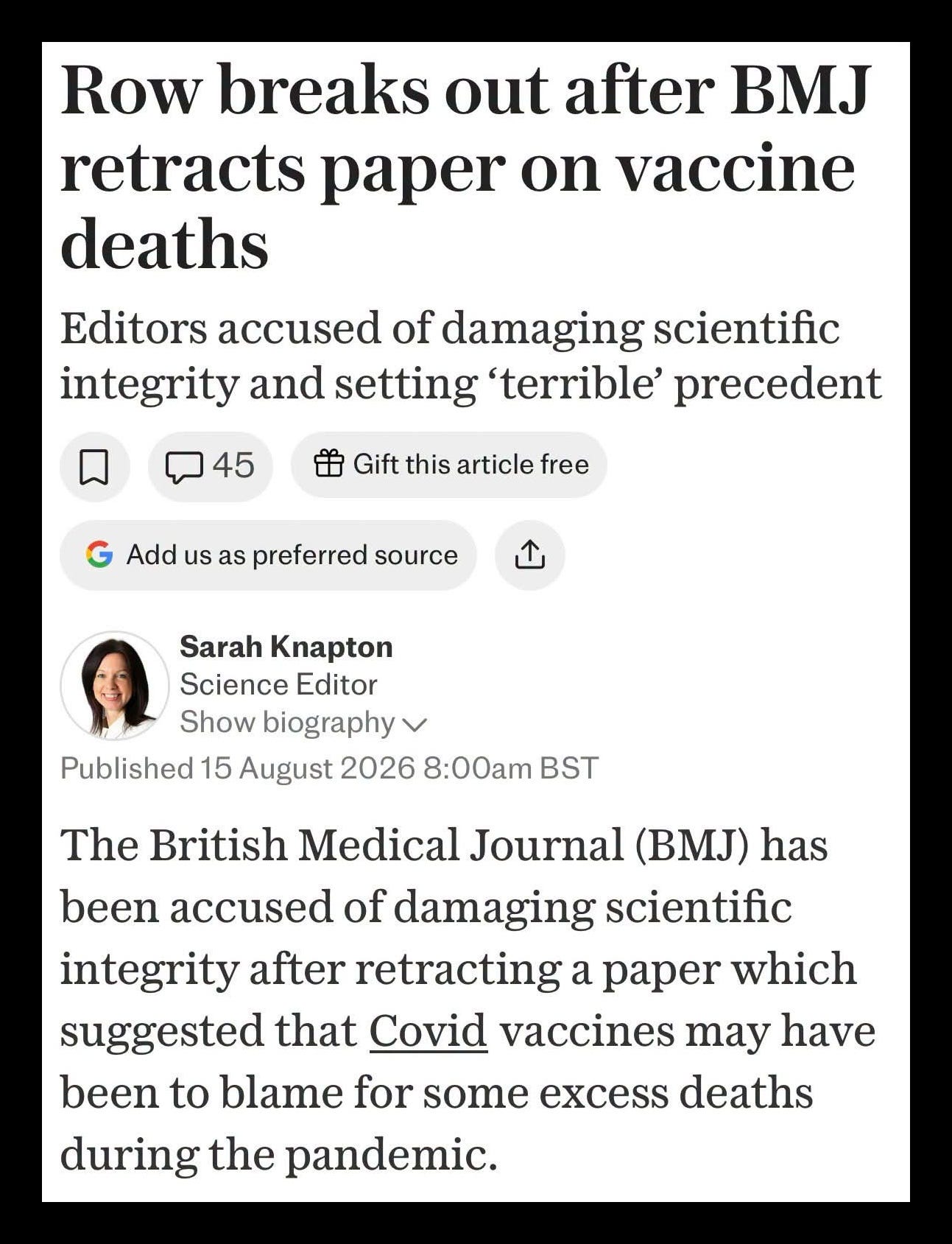
Task: Follow the underlined Covid link
Action: point(428,1030)
